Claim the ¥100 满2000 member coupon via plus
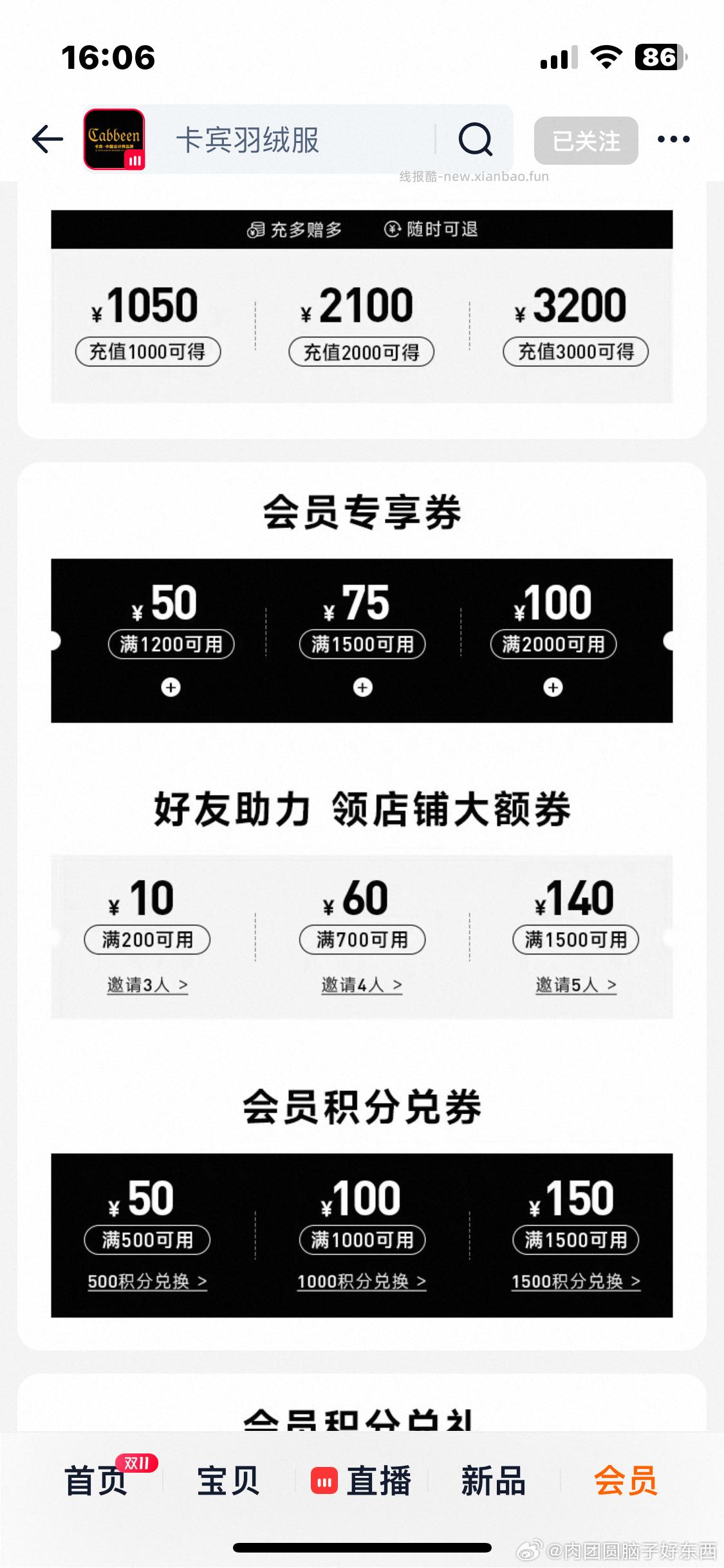This screenshot has width=724, height=1568. (553, 687)
